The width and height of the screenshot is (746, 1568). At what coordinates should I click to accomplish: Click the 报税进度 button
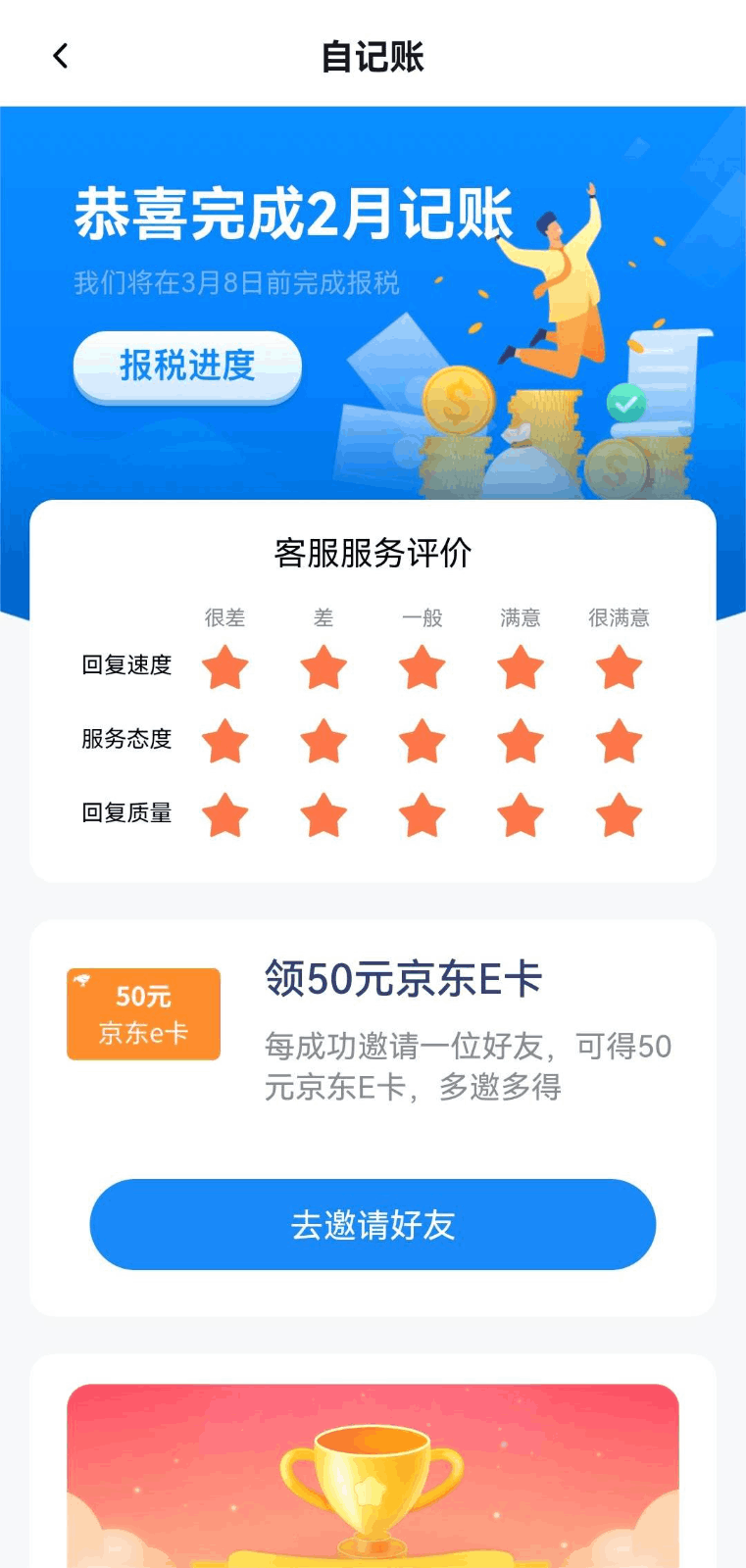point(188,365)
